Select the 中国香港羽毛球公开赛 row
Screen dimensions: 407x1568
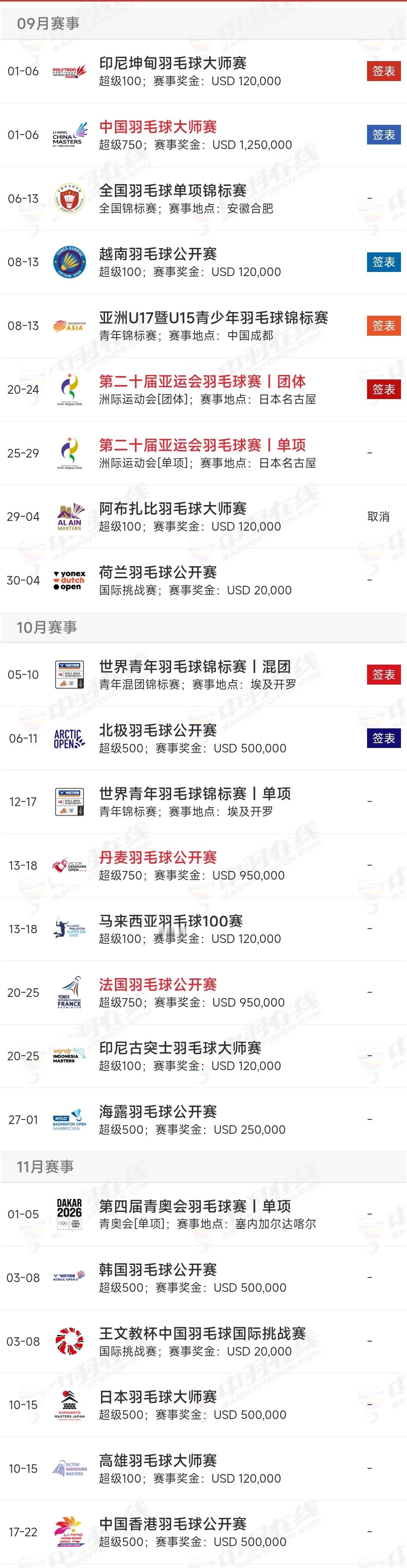click(203, 1532)
